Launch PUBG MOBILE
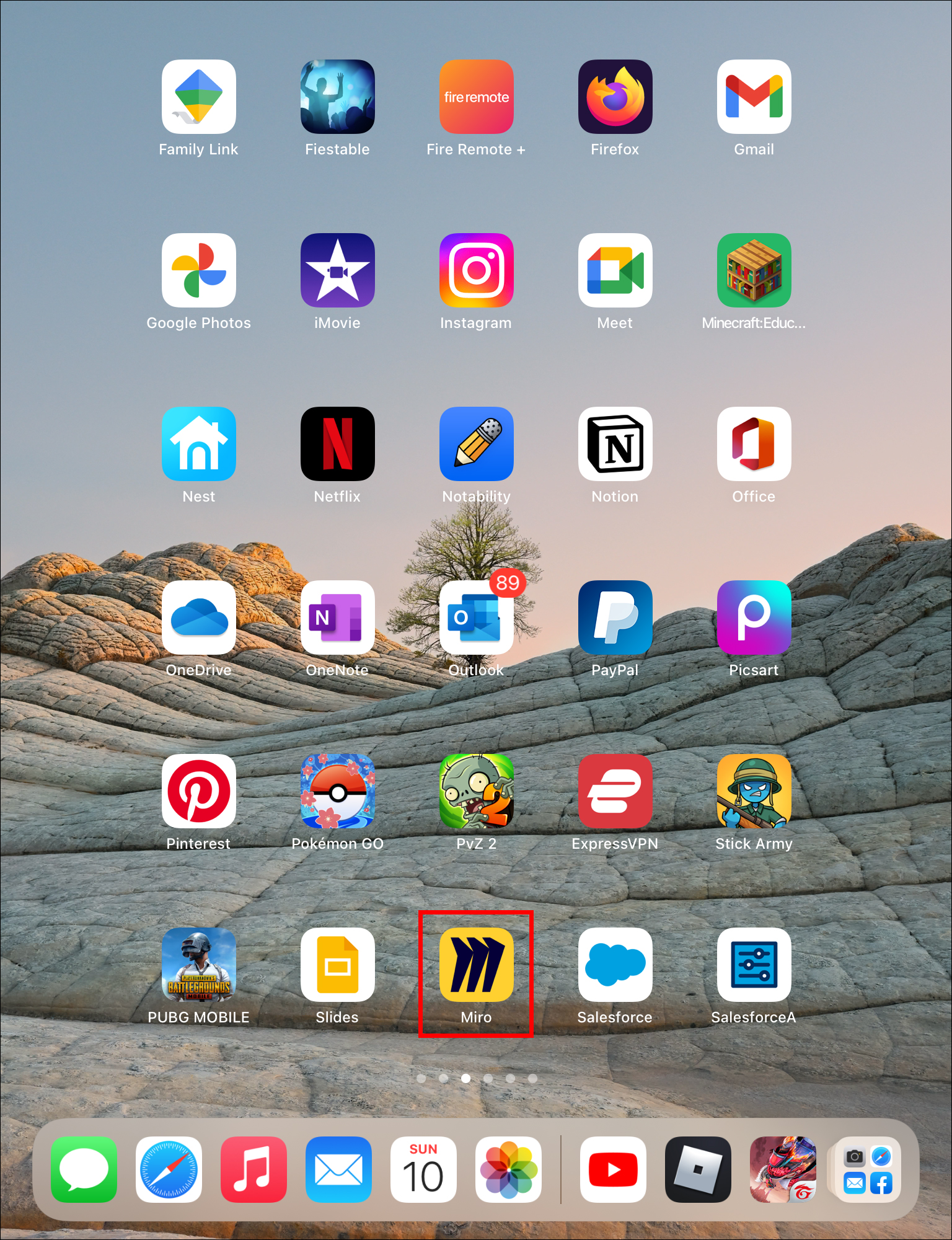The width and height of the screenshot is (952, 1240). coord(198,965)
